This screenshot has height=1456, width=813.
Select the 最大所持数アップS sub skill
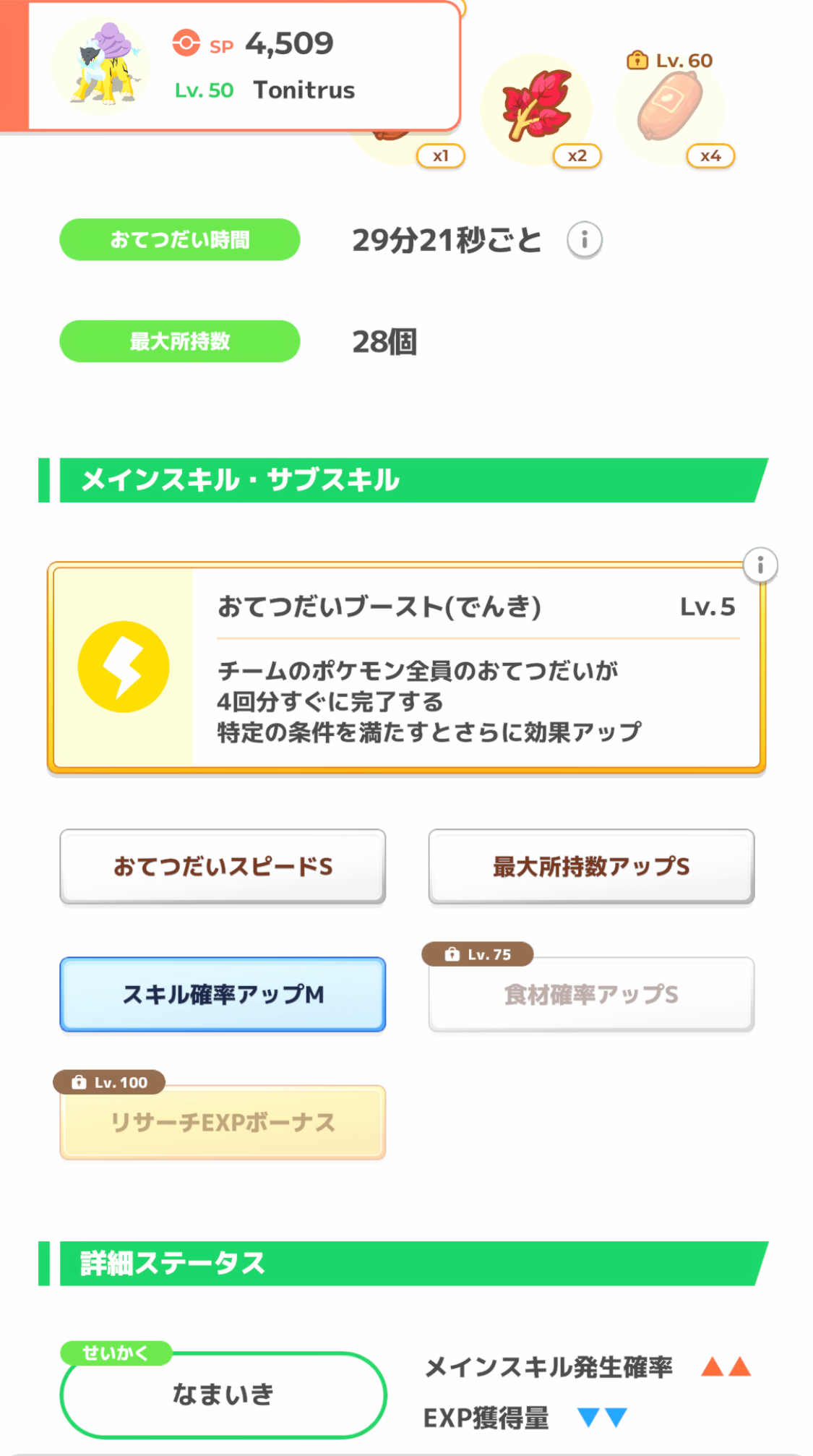(x=591, y=866)
